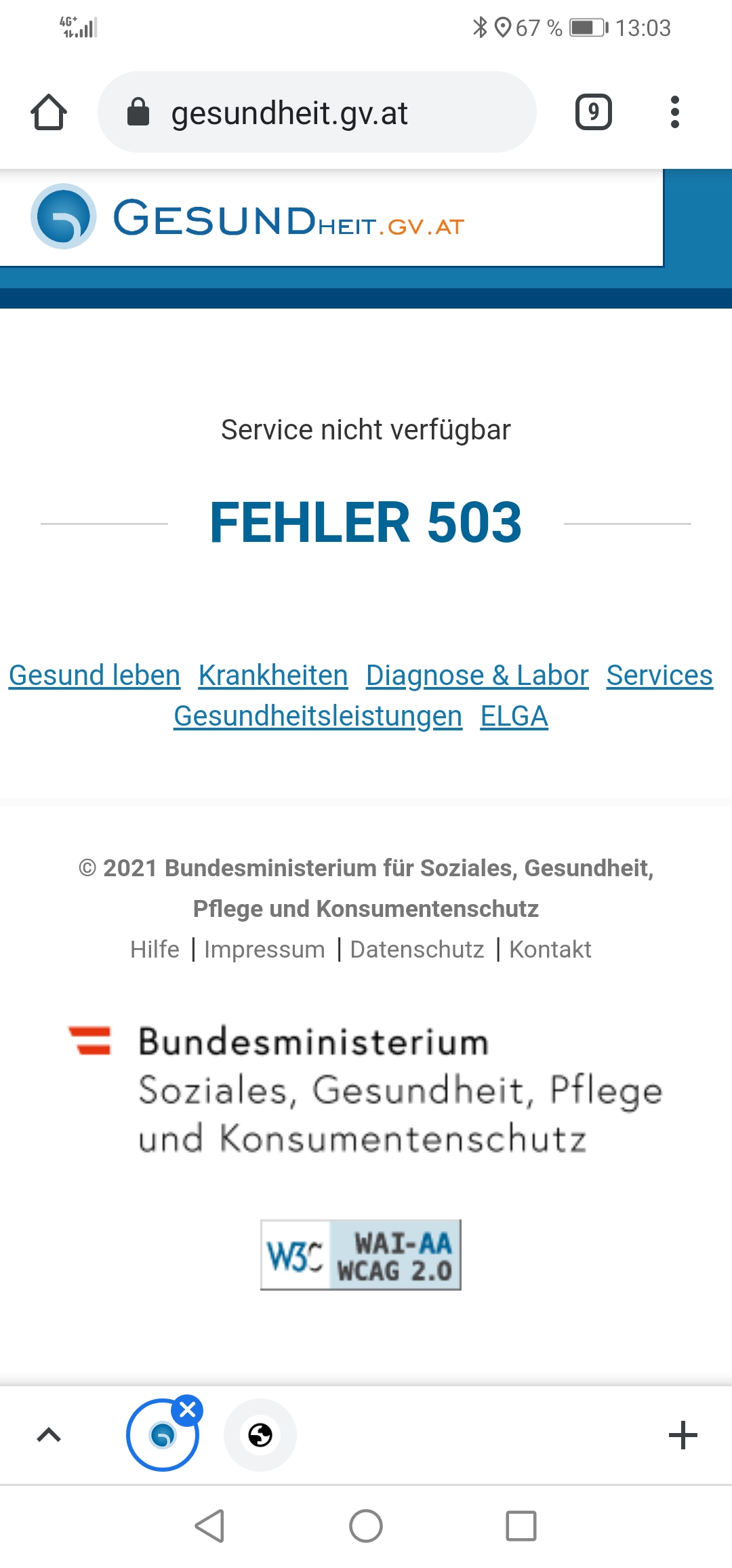Viewport: 732px width, 1568px height.
Task: Open the Gesundheitsleistungen link
Action: click(318, 716)
